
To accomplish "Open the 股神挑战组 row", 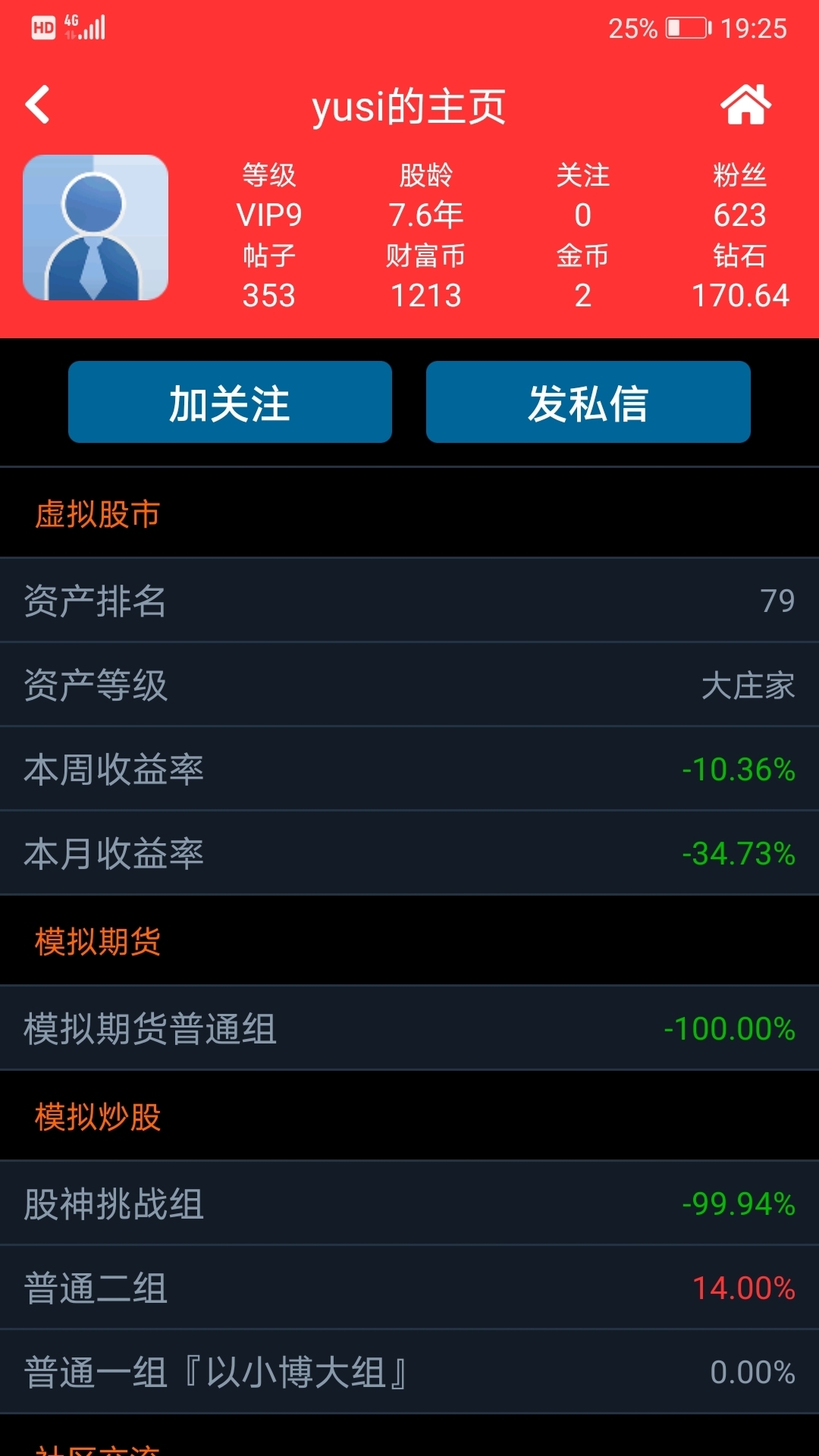I will coord(409,1203).
